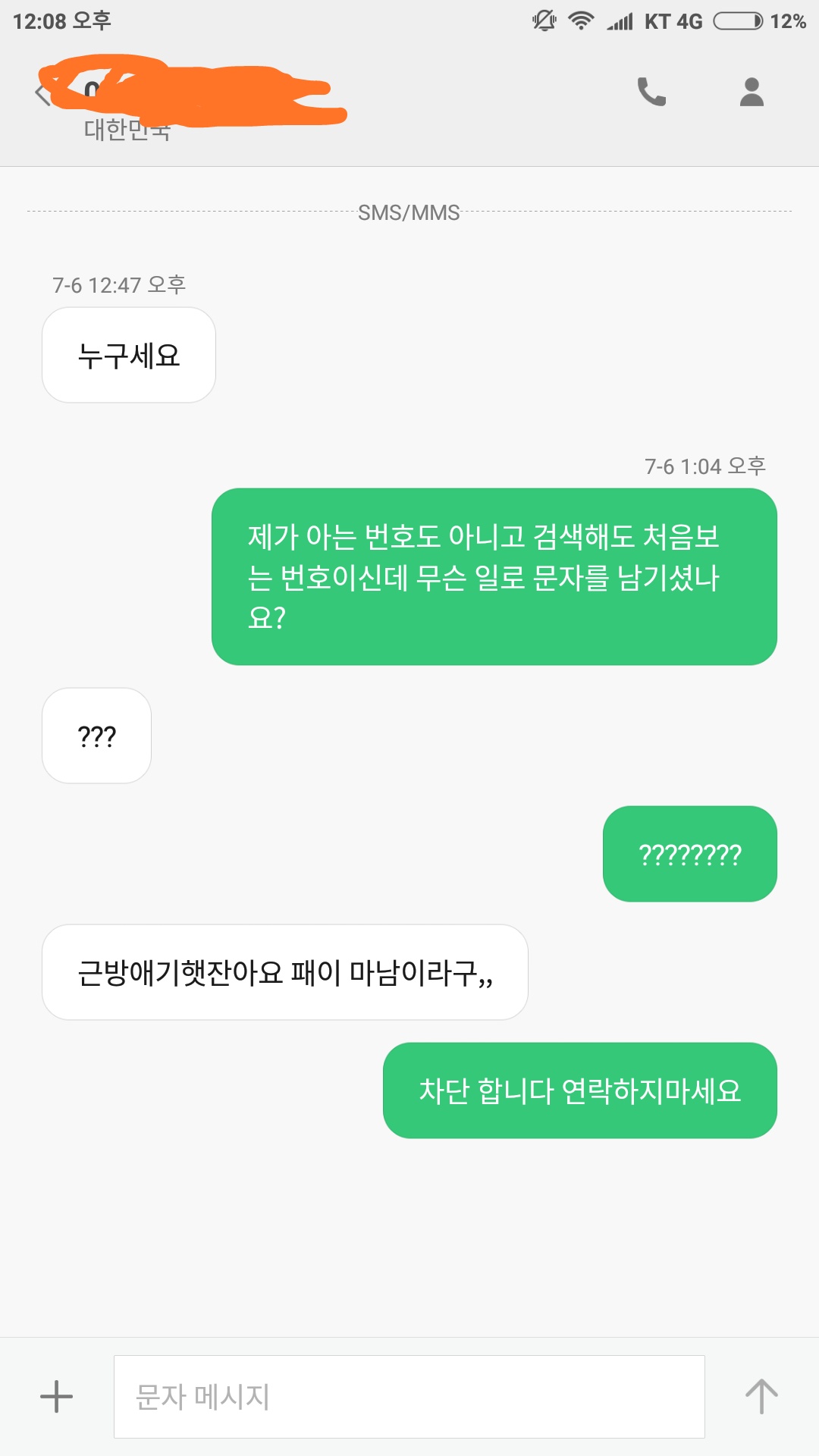Open the contact profile icon
Image resolution: width=819 pixels, height=1456 pixels.
(751, 93)
